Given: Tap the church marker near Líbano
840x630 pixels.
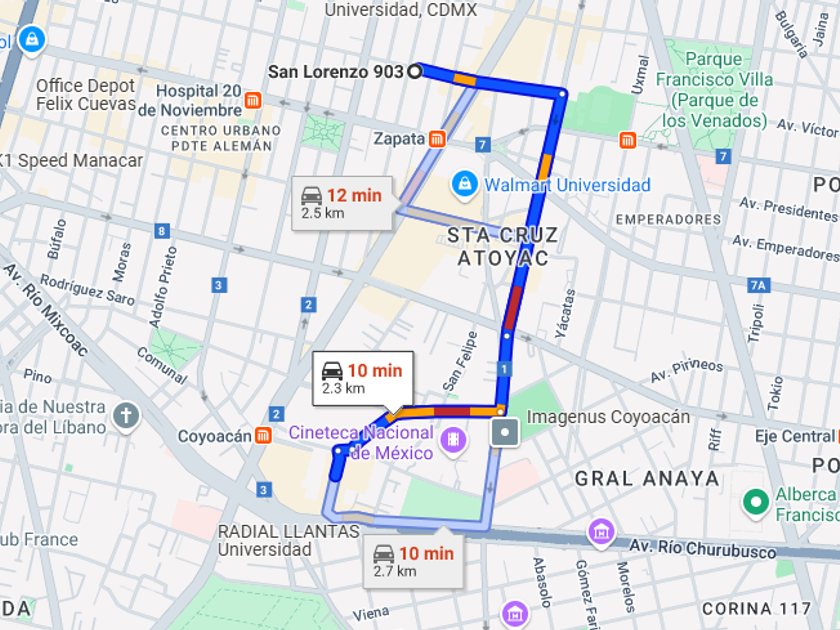Looking at the screenshot, I should coord(126,415).
